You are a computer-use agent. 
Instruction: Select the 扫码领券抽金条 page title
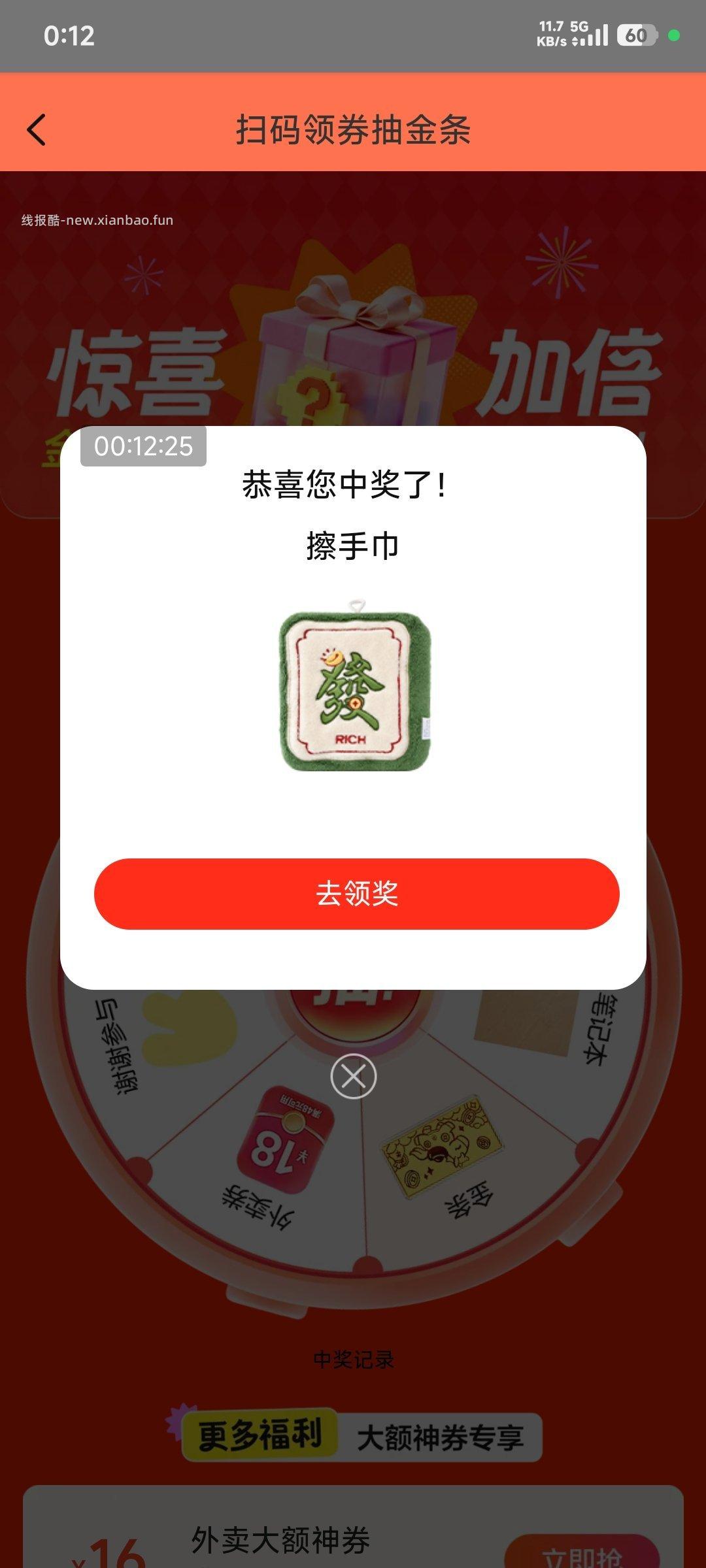pyautogui.click(x=353, y=127)
